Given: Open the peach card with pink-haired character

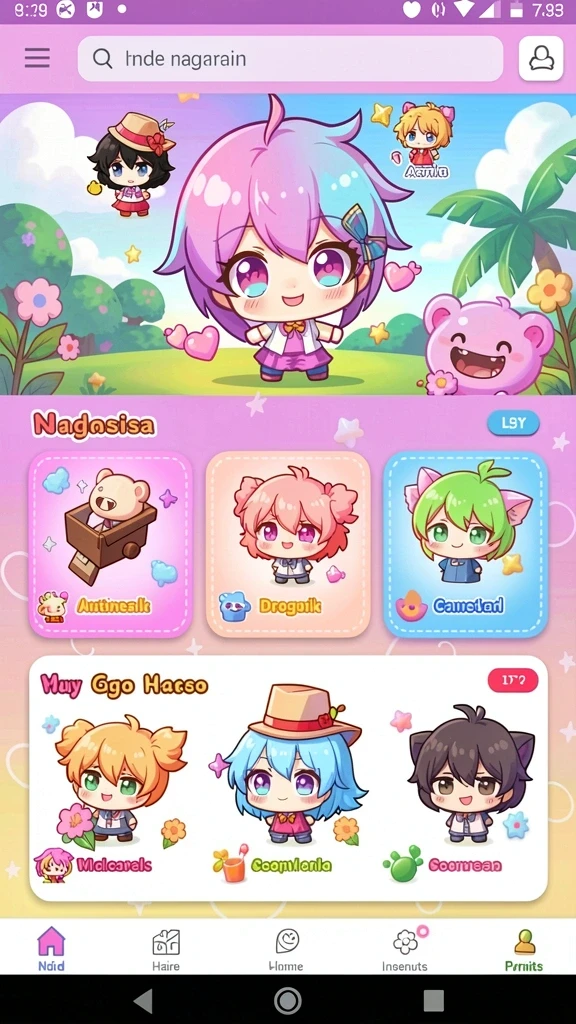Looking at the screenshot, I should pos(288,544).
